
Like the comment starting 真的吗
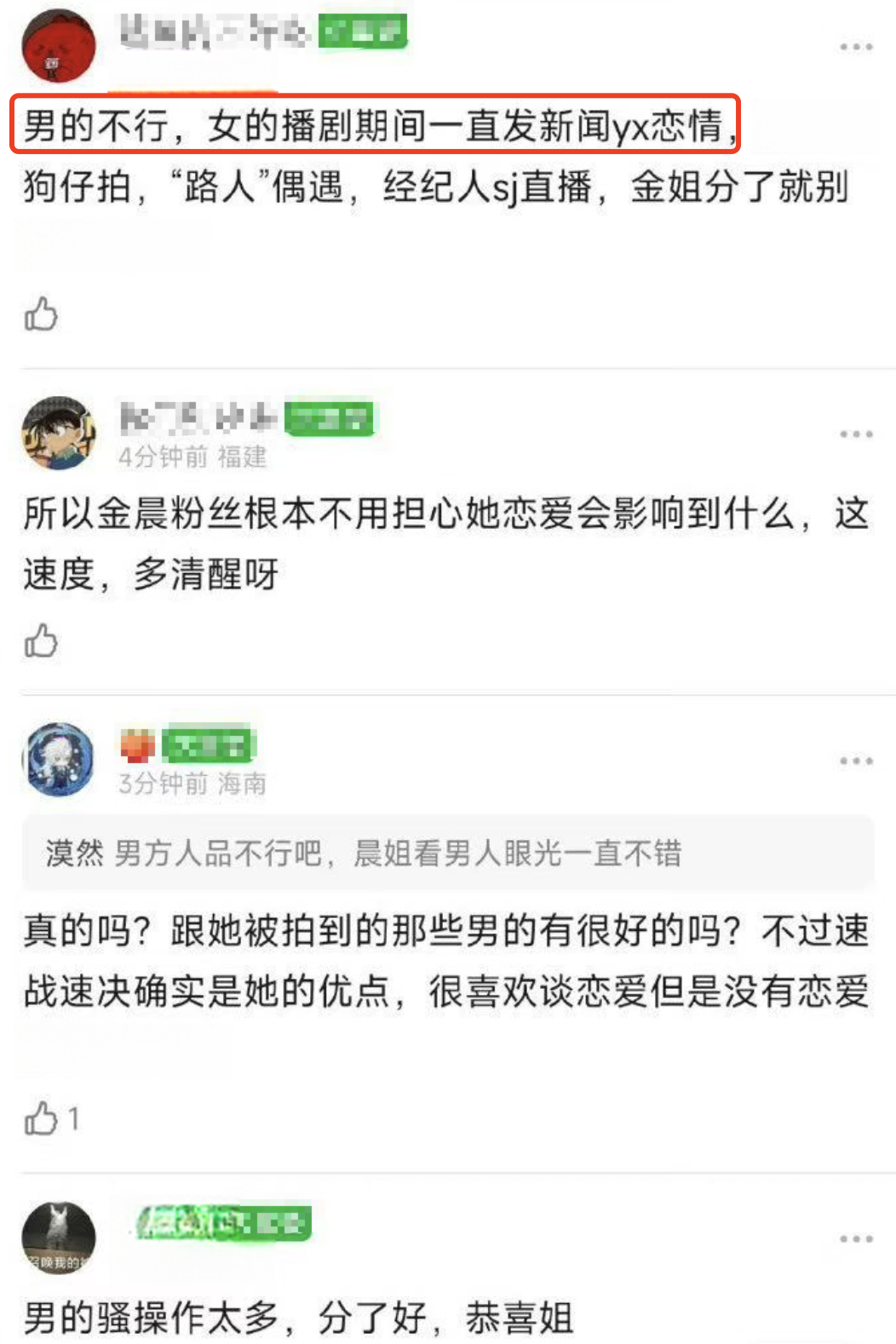coord(41,1118)
